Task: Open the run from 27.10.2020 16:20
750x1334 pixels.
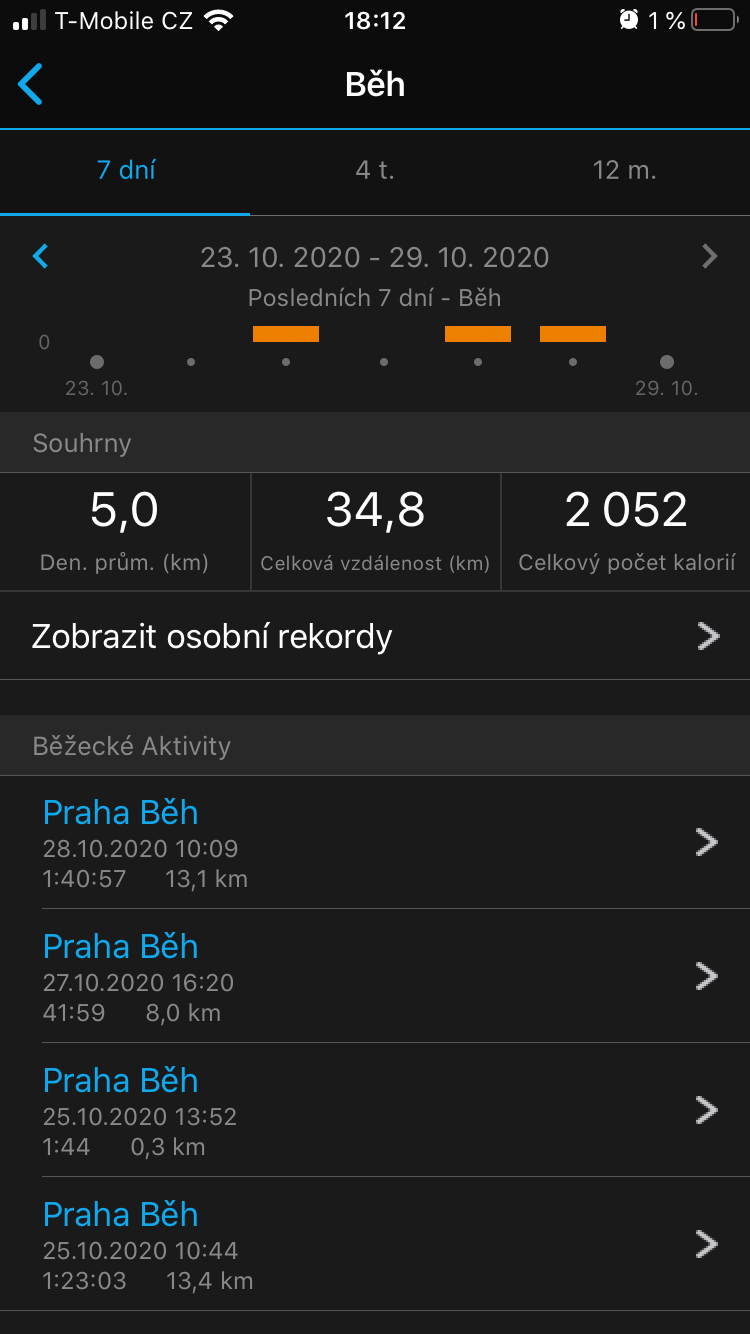Action: (375, 976)
